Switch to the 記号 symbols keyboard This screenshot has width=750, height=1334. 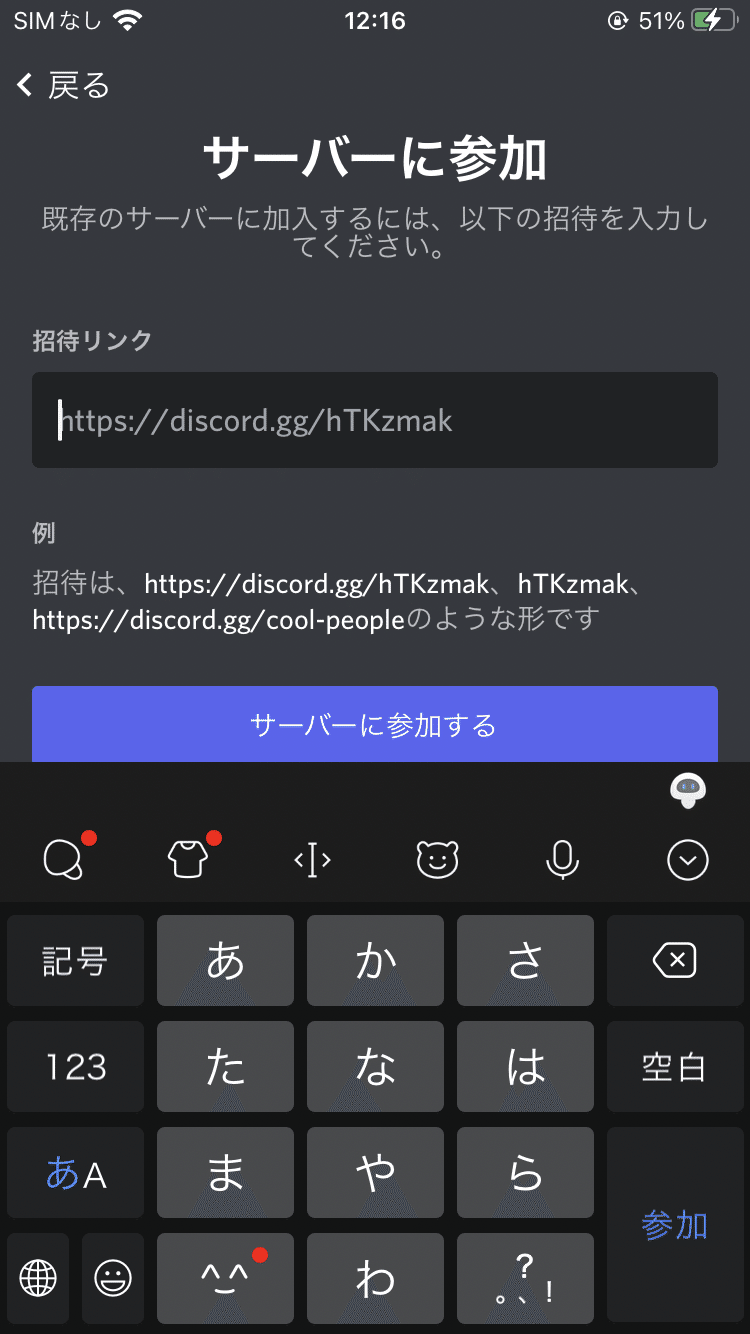[75, 961]
